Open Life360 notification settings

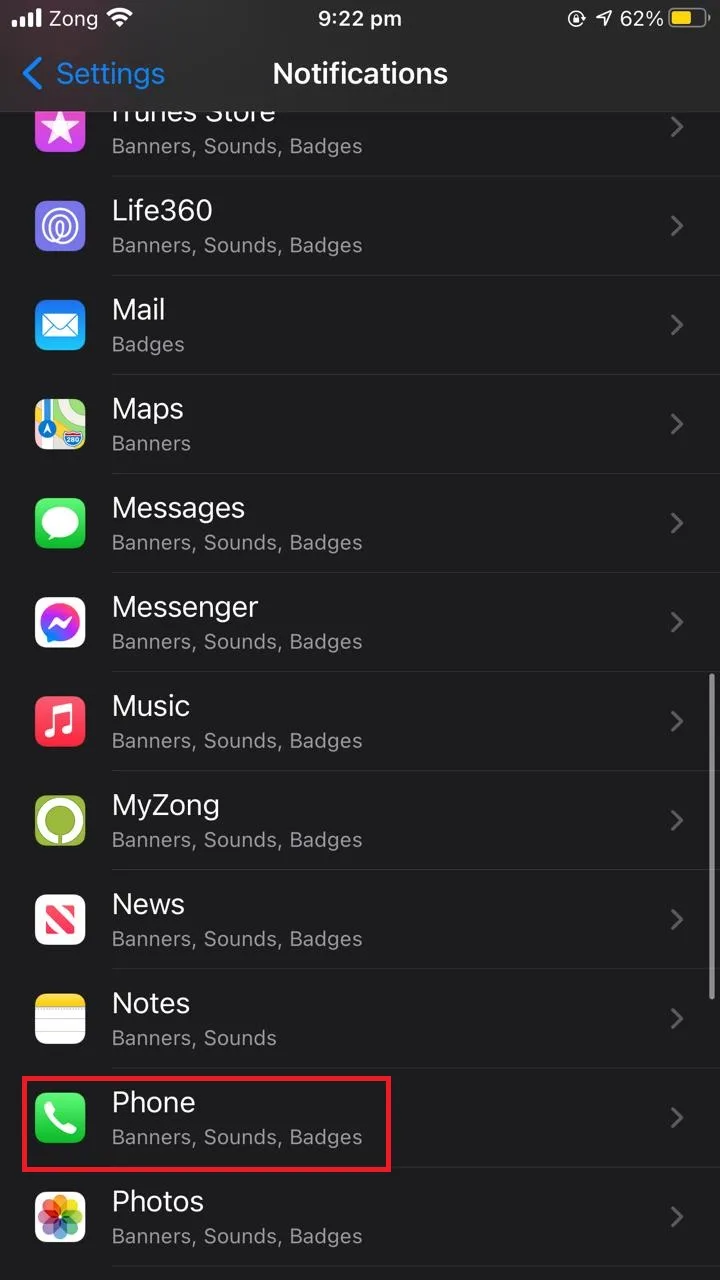360,226
